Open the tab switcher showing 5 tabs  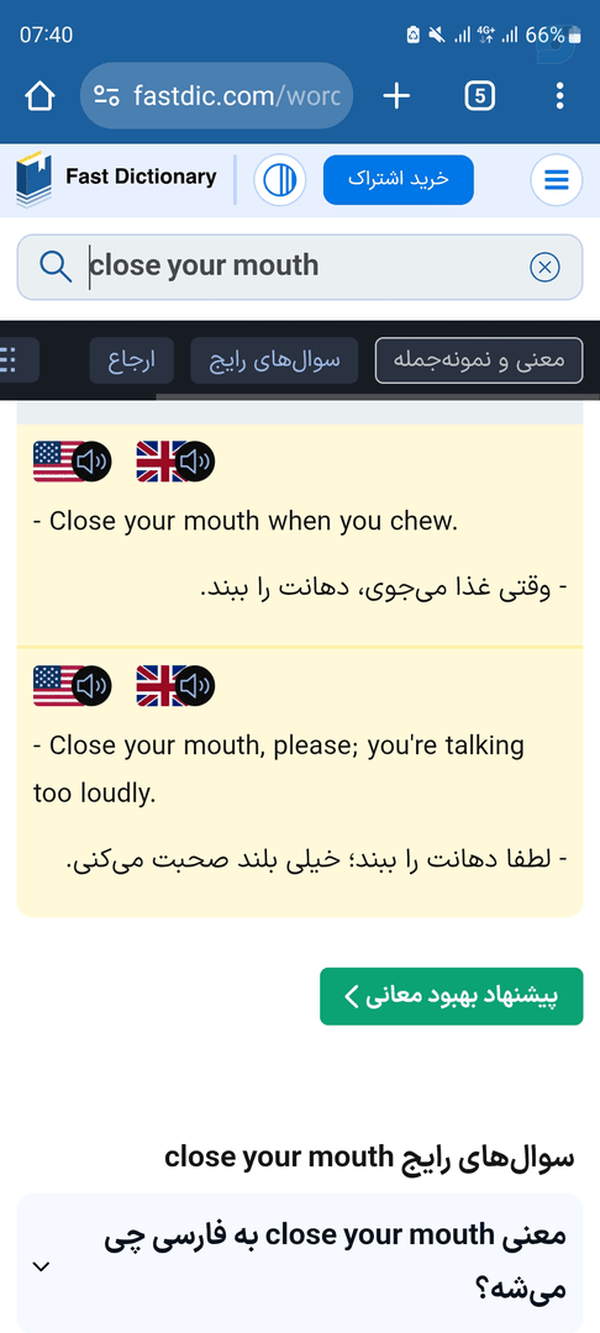(480, 96)
